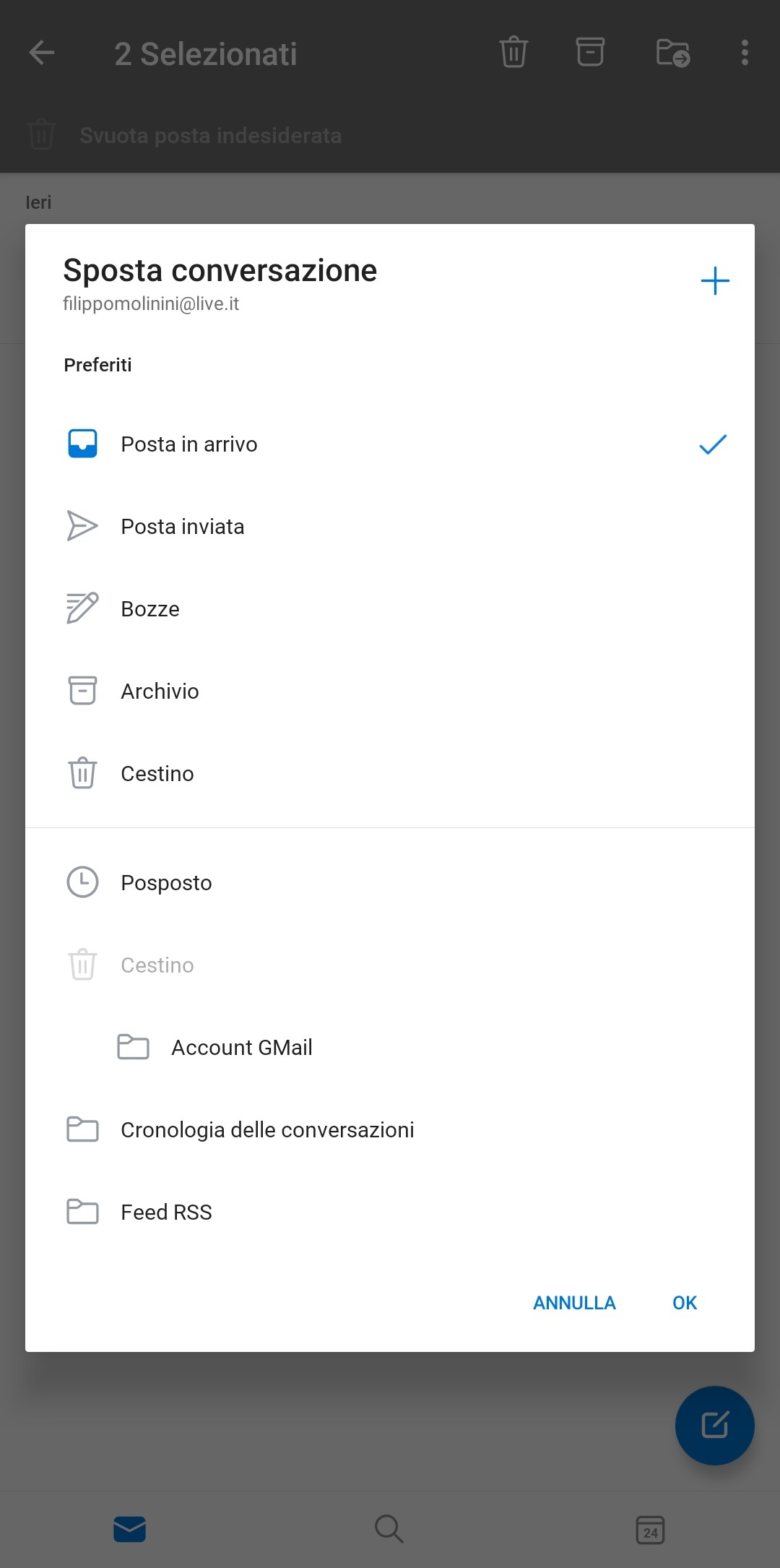Viewport: 780px width, 1568px height.
Task: Pick the Account GMail subfolder
Action: tap(390, 1048)
